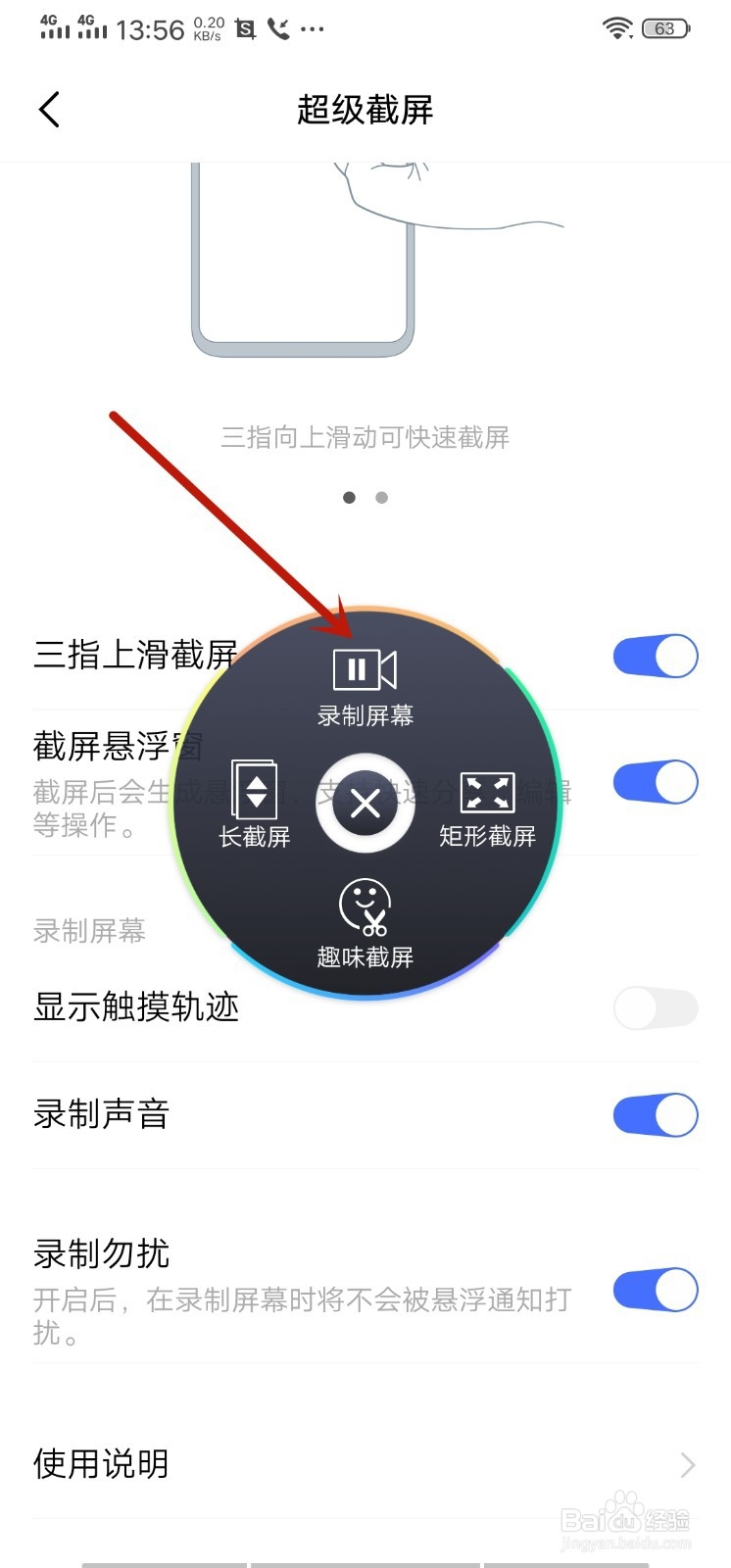
Task: Choose the 矩形截屏 rectangle screenshot icon
Action: [x=486, y=794]
